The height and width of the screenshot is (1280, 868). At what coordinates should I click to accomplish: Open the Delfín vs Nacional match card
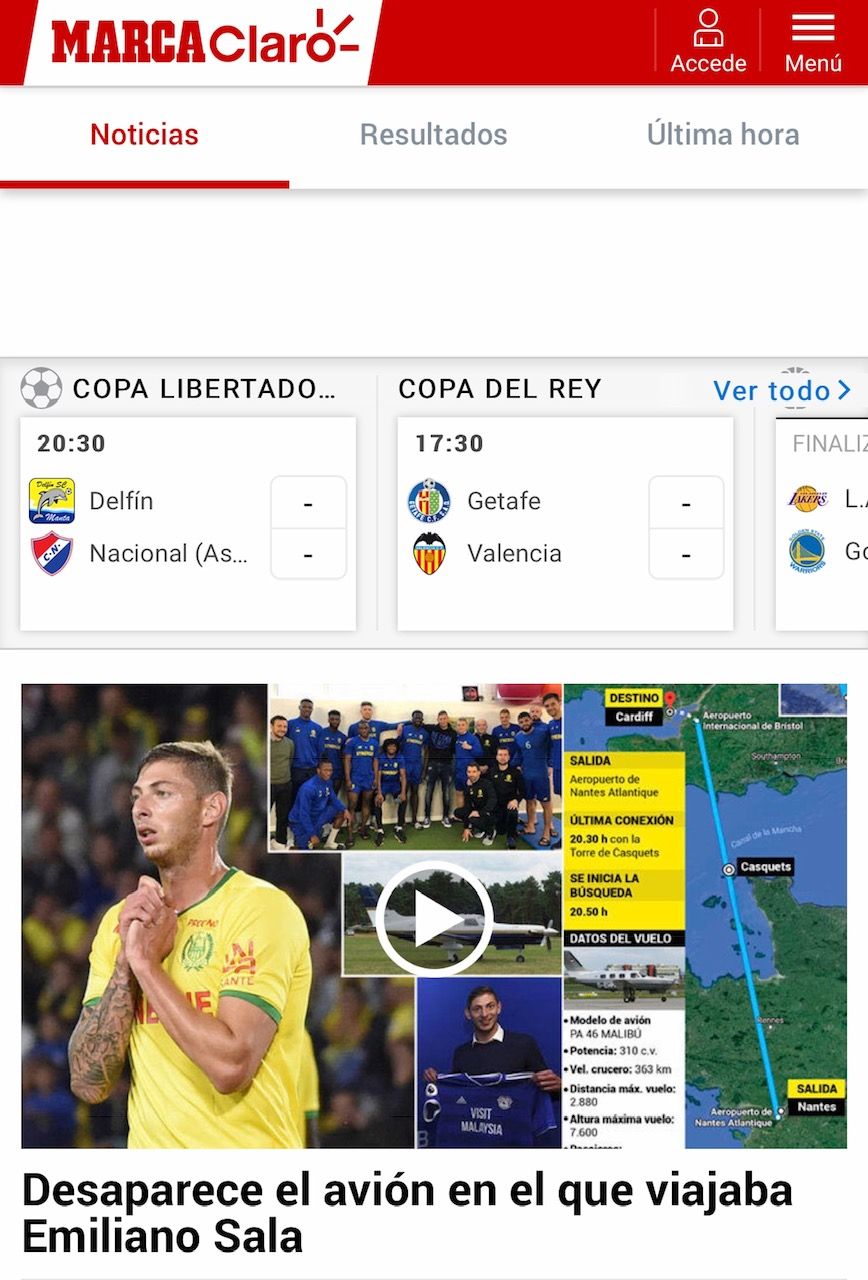tap(188, 524)
